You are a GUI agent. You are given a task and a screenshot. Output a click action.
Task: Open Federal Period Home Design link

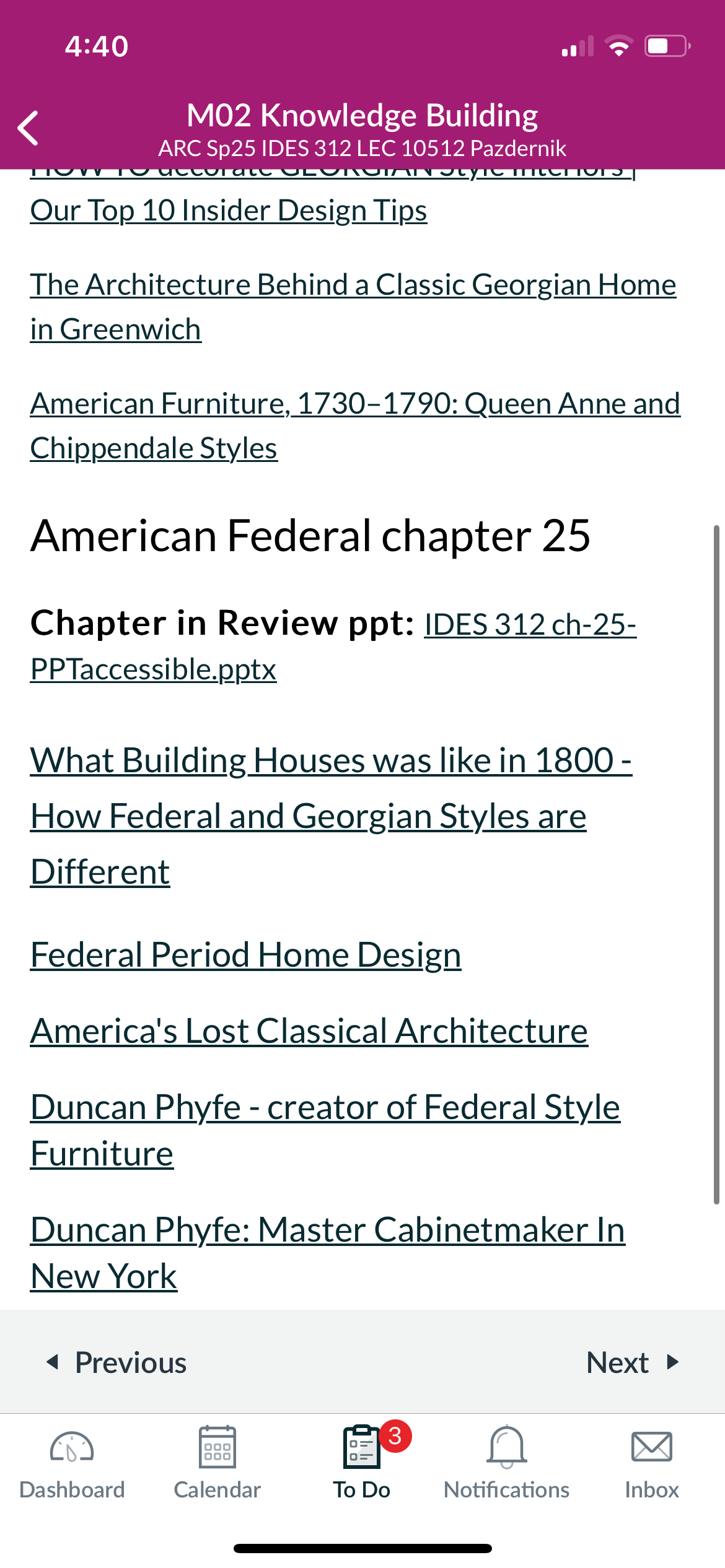coord(246,954)
